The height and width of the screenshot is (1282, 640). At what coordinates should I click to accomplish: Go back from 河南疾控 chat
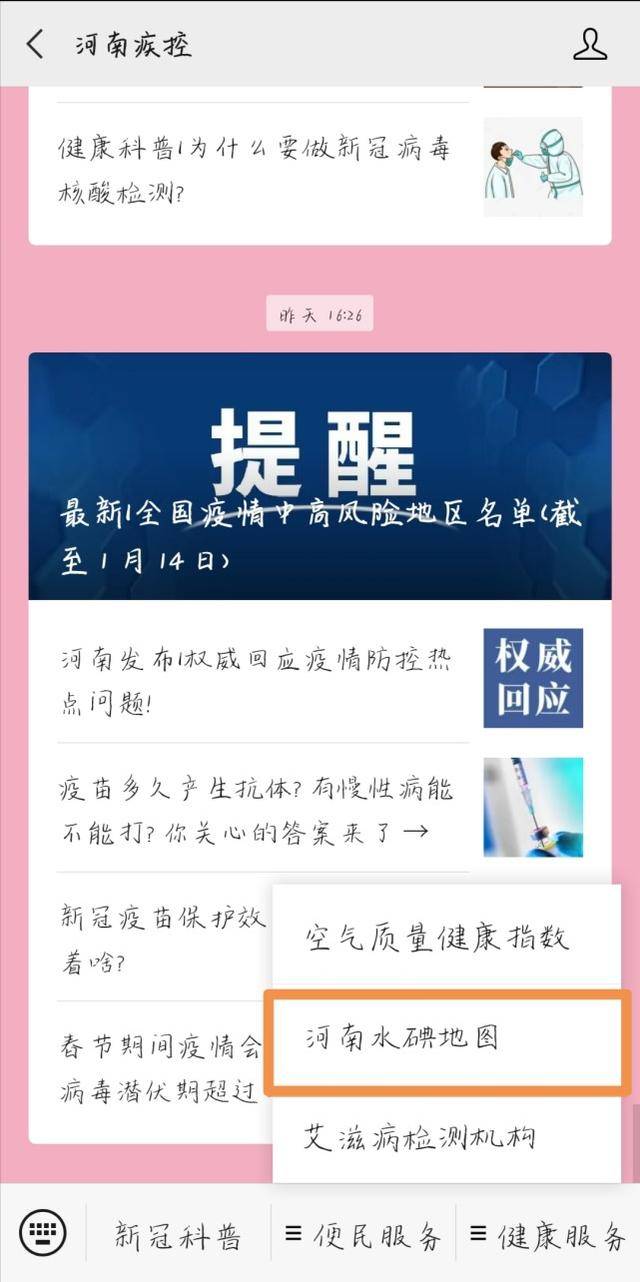point(35,44)
